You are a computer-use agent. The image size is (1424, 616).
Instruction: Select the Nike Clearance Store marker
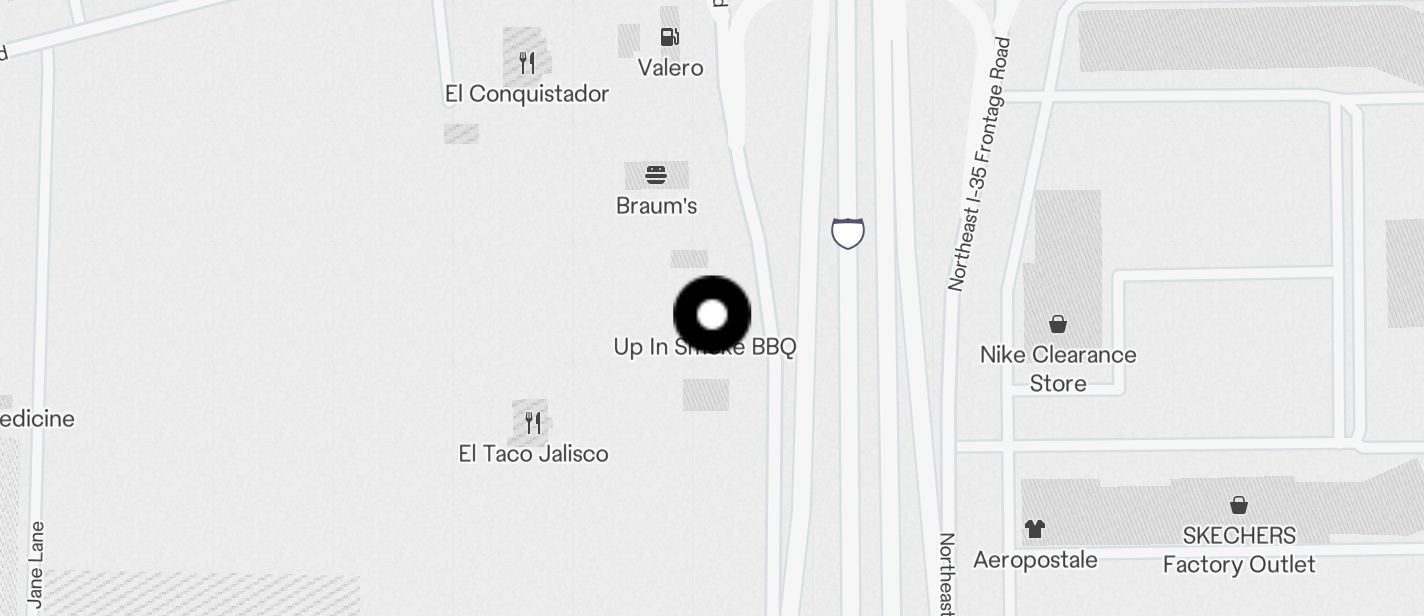coord(1058,325)
